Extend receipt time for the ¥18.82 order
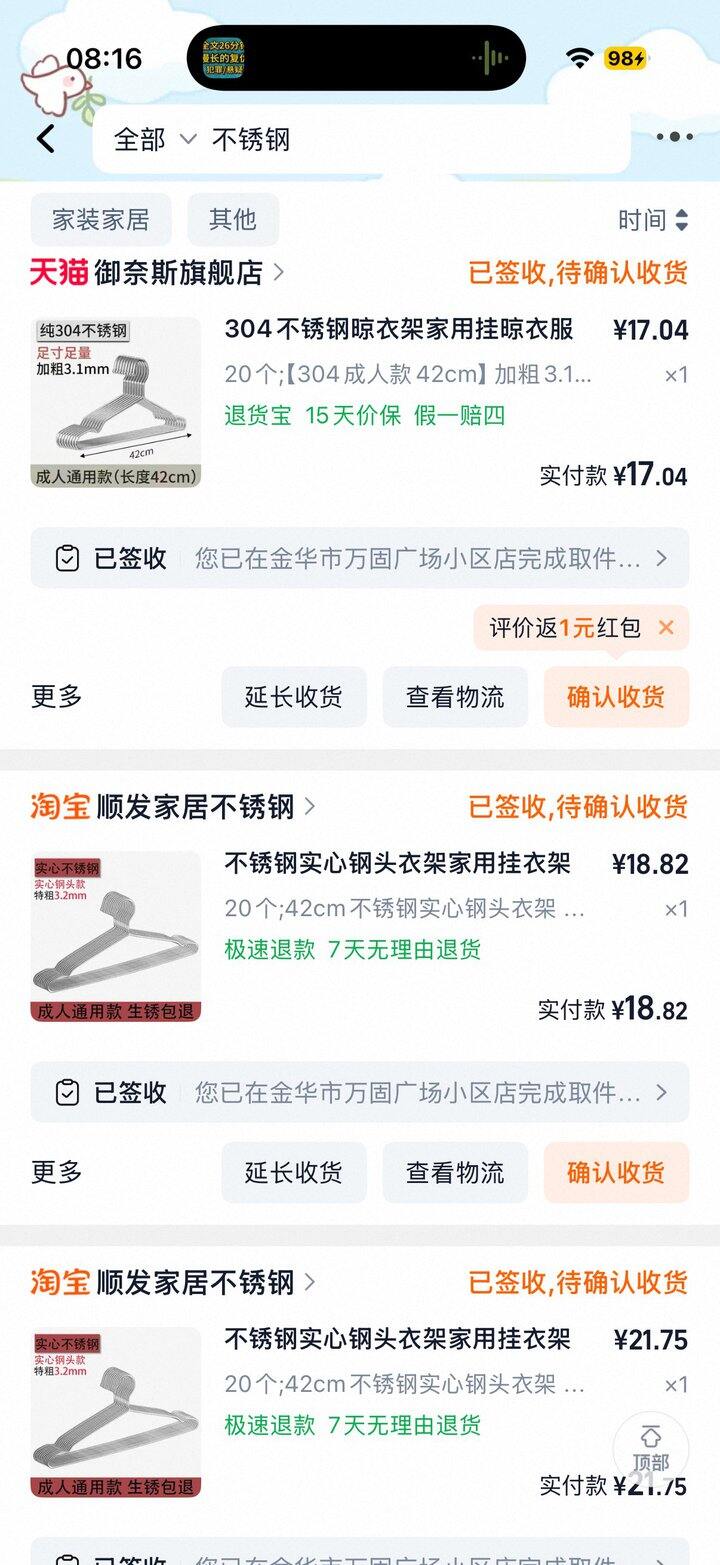 [x=294, y=1172]
